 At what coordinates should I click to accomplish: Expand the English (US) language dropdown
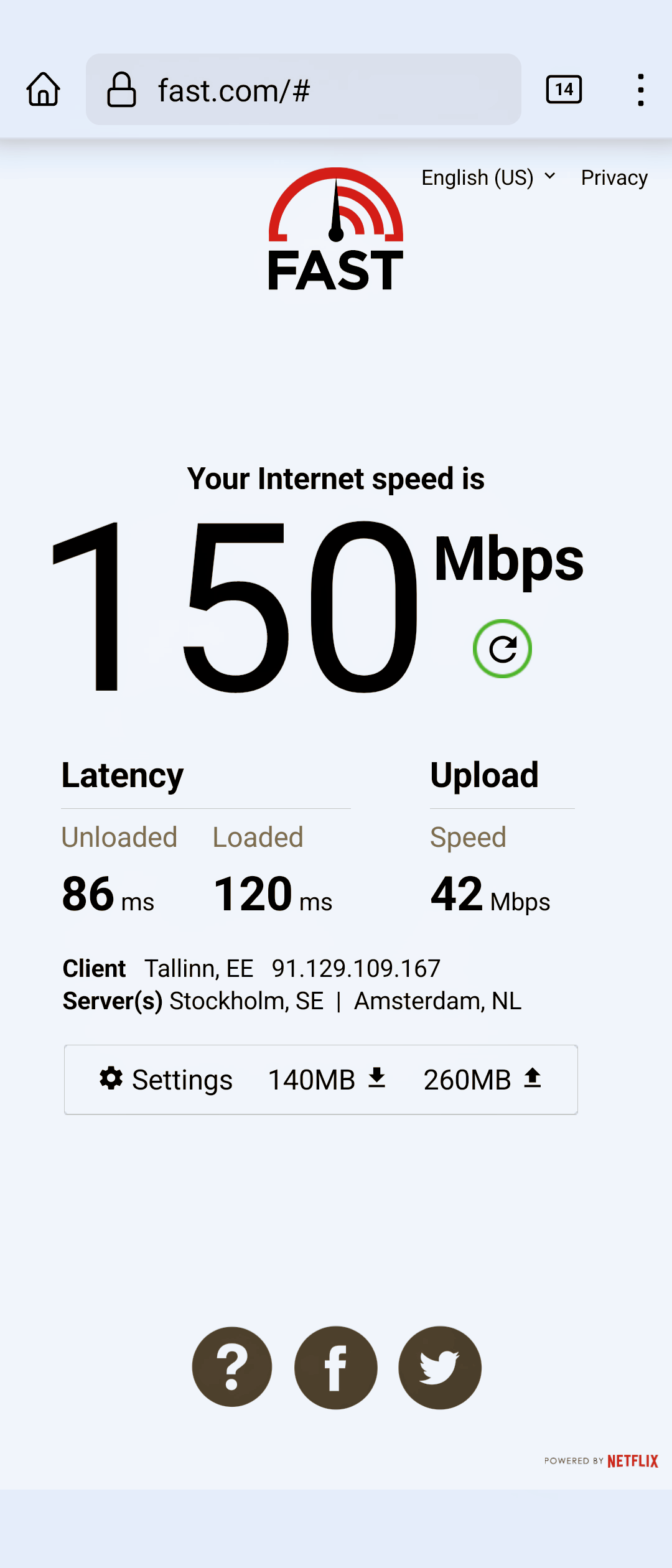[488, 178]
